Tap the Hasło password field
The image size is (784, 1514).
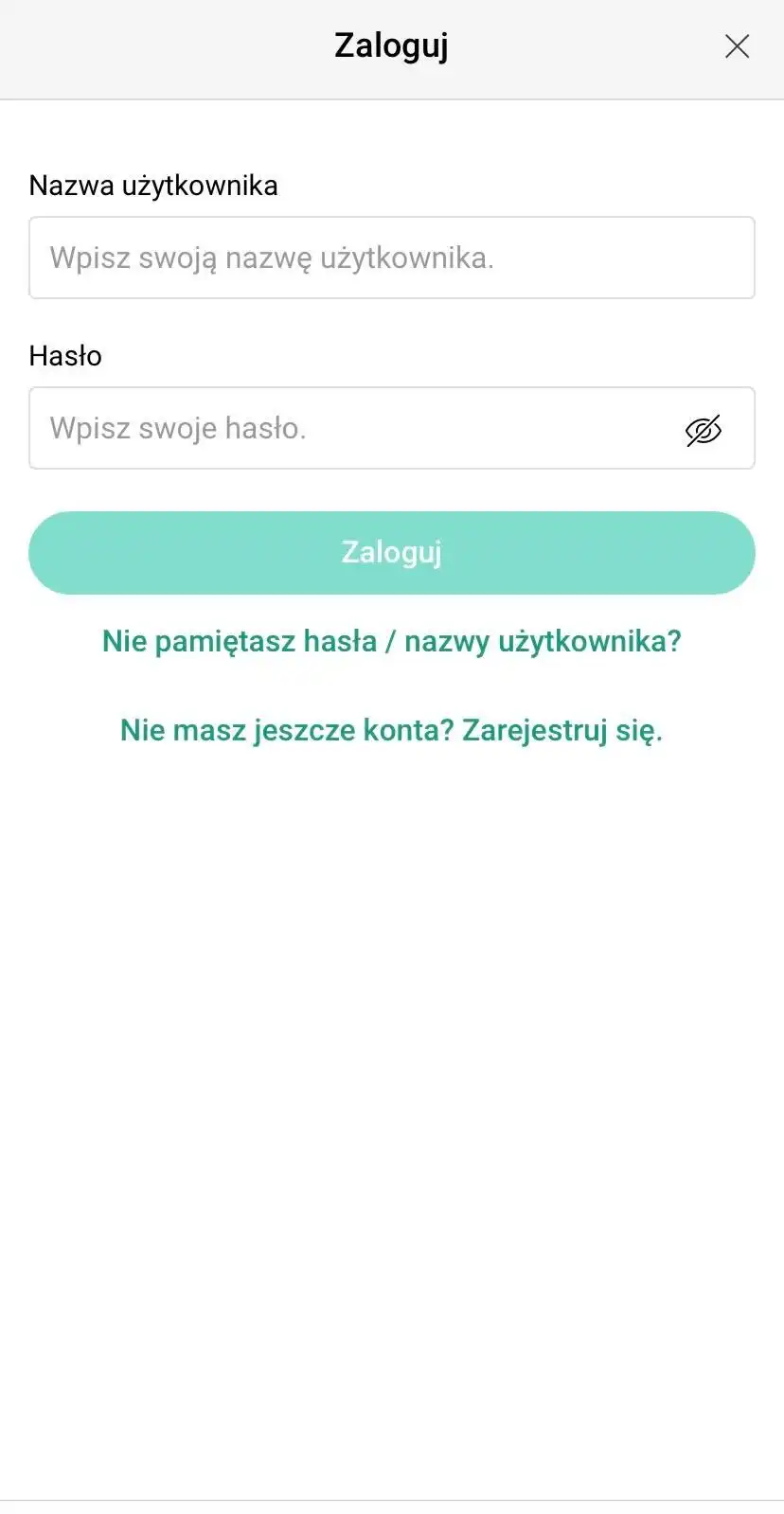(x=350, y=428)
